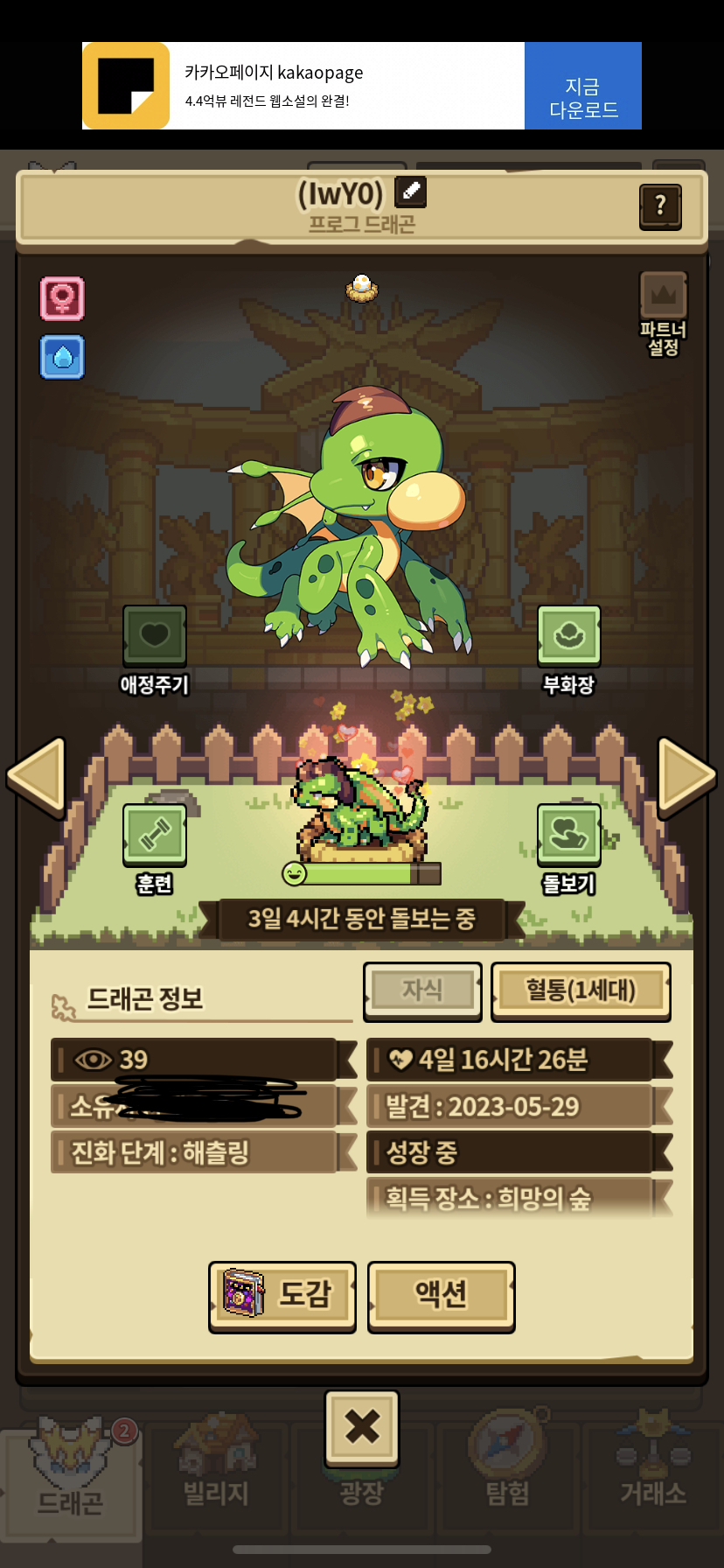Open the 부화장 hatchery
Screen dimensions: 724x1568
click(568, 637)
